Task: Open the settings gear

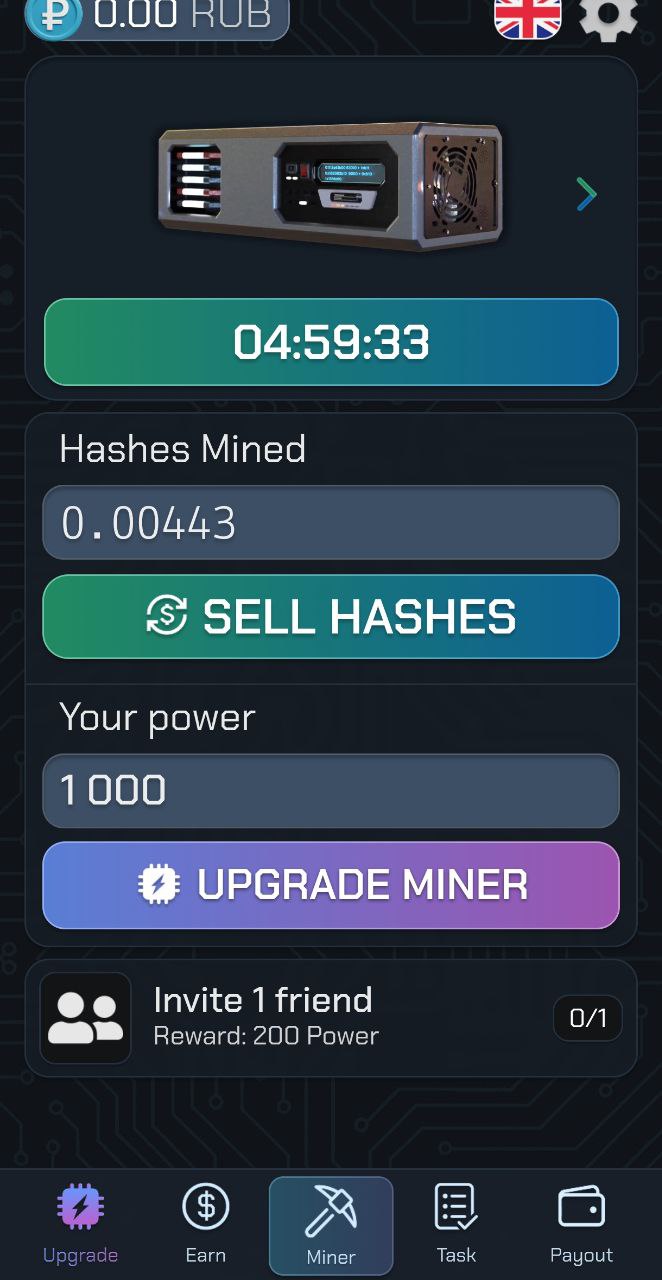Action: (608, 17)
